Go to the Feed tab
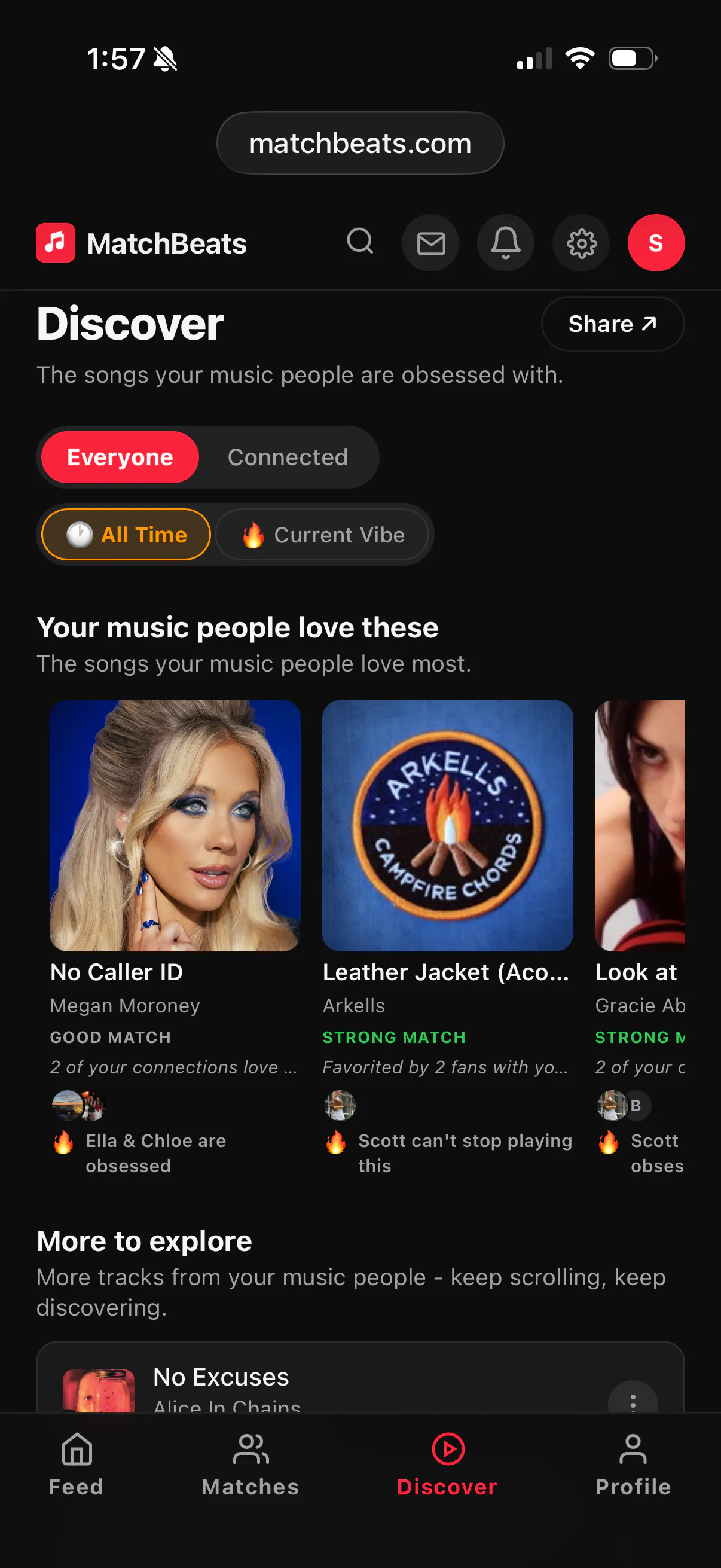Viewport: 721px width, 1568px height. coord(77,1465)
